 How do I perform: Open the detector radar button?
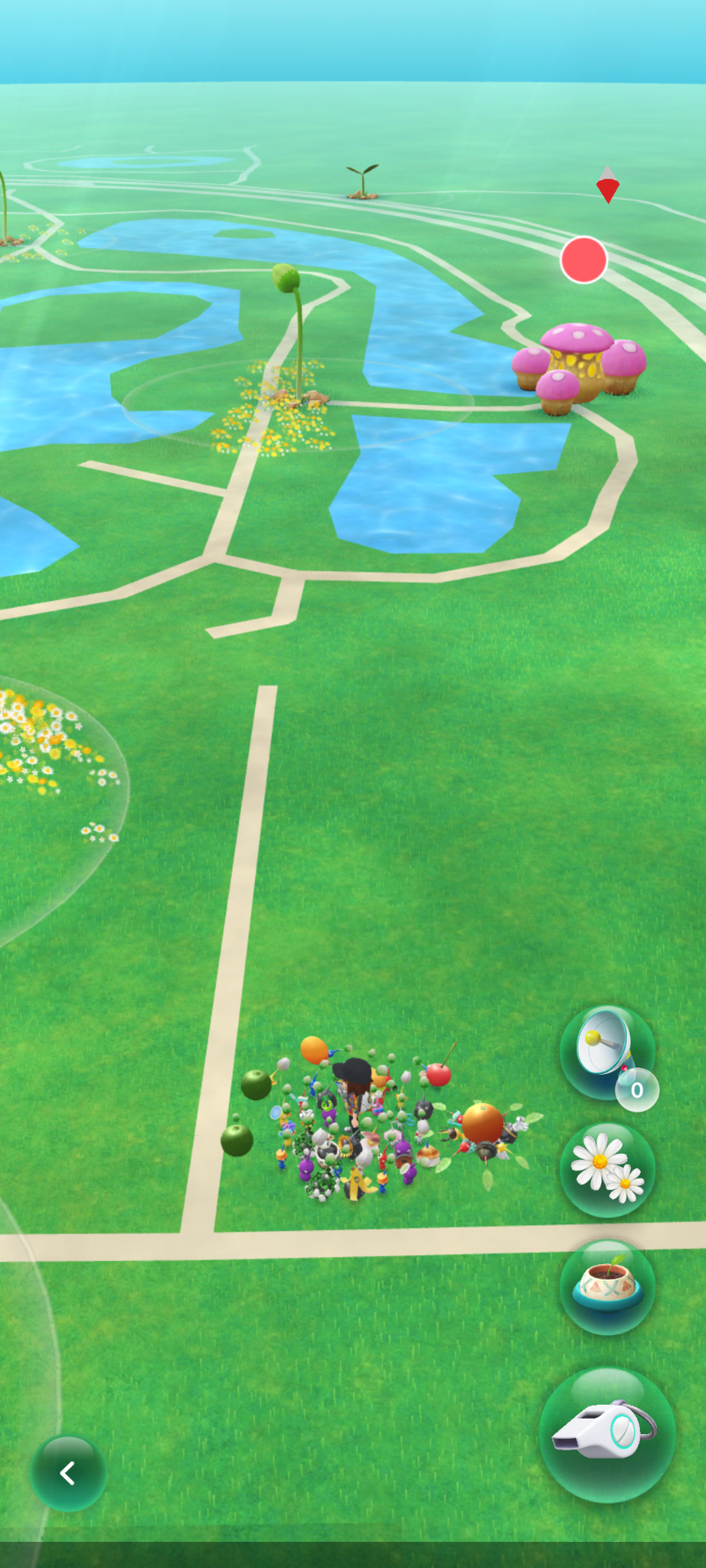(605, 1052)
